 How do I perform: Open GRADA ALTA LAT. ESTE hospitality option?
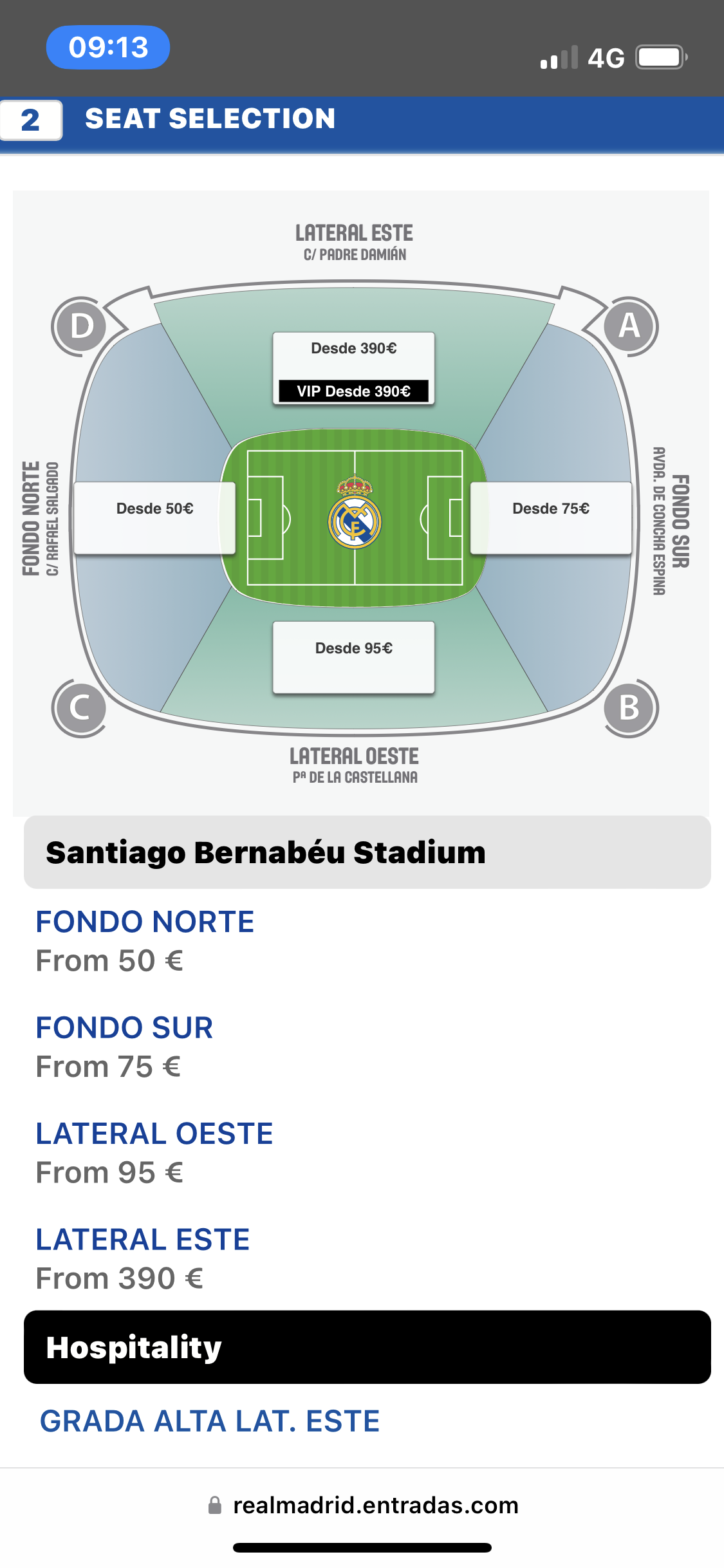[x=210, y=1421]
